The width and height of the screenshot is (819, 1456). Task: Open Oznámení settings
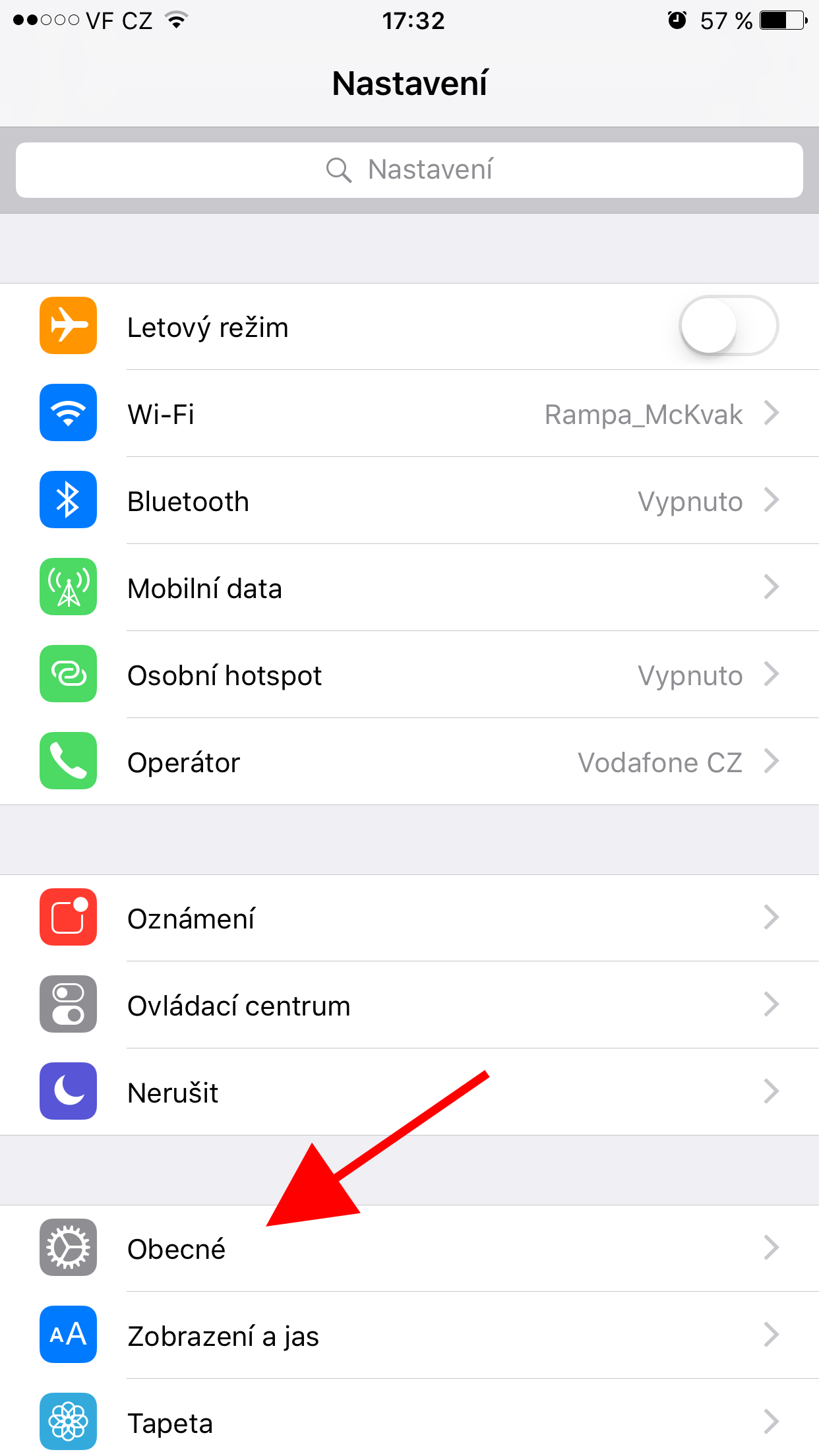point(409,918)
